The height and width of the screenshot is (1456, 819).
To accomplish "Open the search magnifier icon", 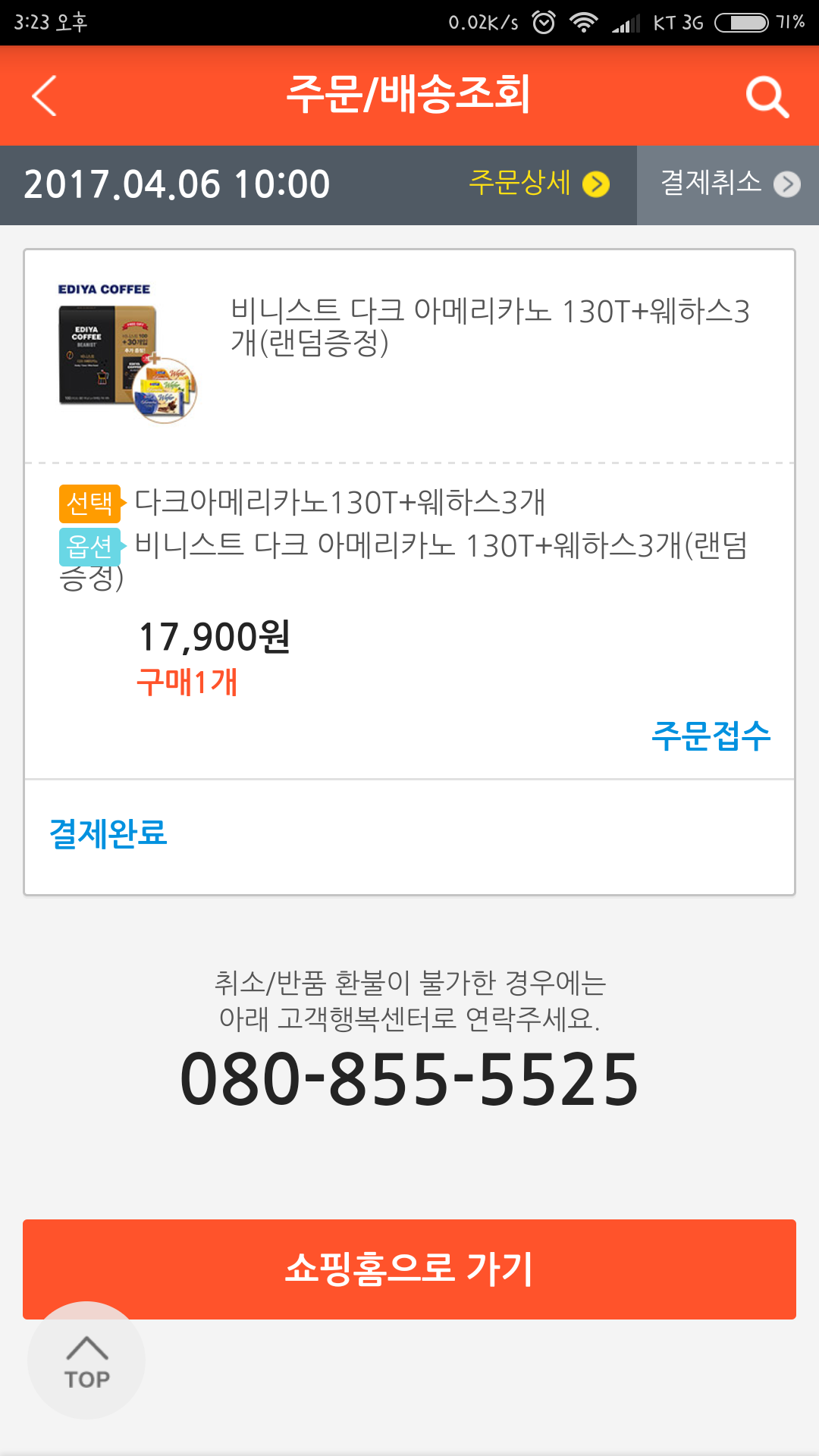I will coord(767,97).
